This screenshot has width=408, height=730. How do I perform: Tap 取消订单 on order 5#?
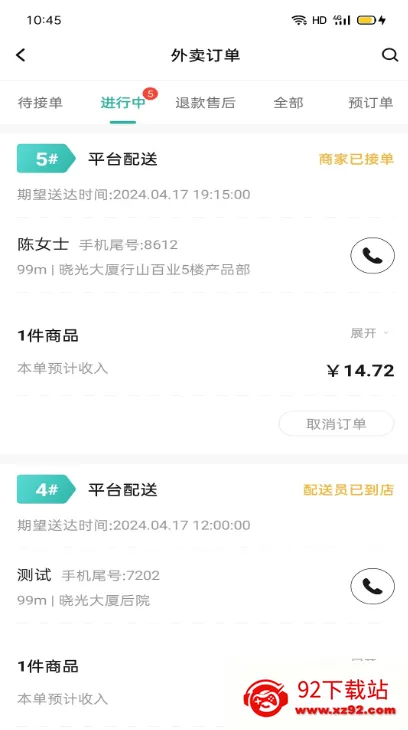[336, 424]
